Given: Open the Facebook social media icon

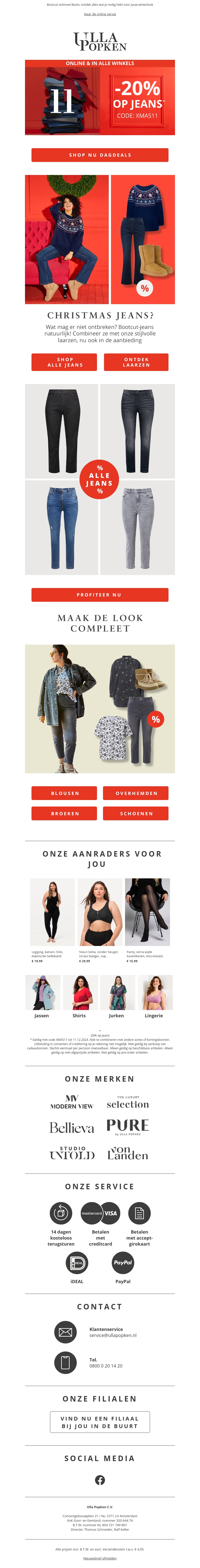Looking at the screenshot, I should click(x=100, y=1480).
